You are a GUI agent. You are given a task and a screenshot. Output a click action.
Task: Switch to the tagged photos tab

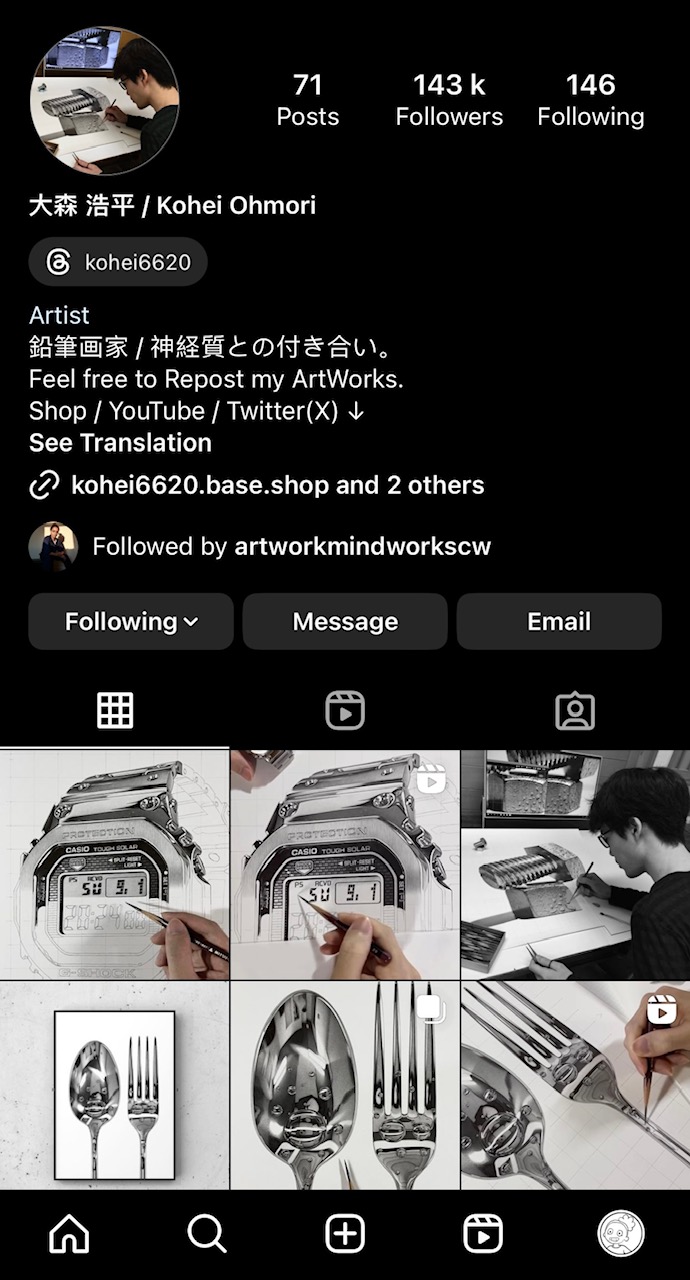575,710
